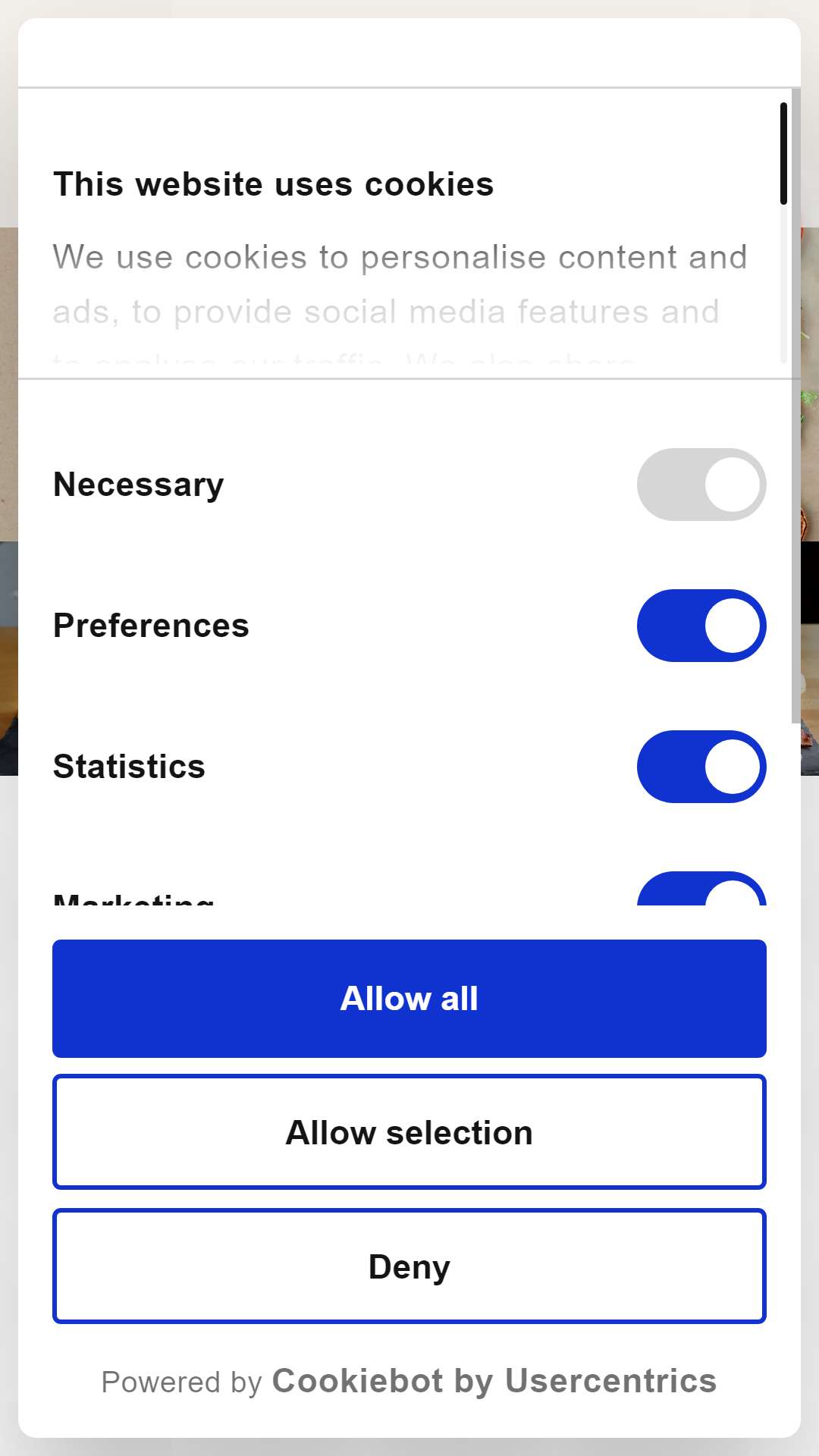Toggle the Marketing cookies switch
Image resolution: width=819 pixels, height=1456 pixels.
[701, 890]
